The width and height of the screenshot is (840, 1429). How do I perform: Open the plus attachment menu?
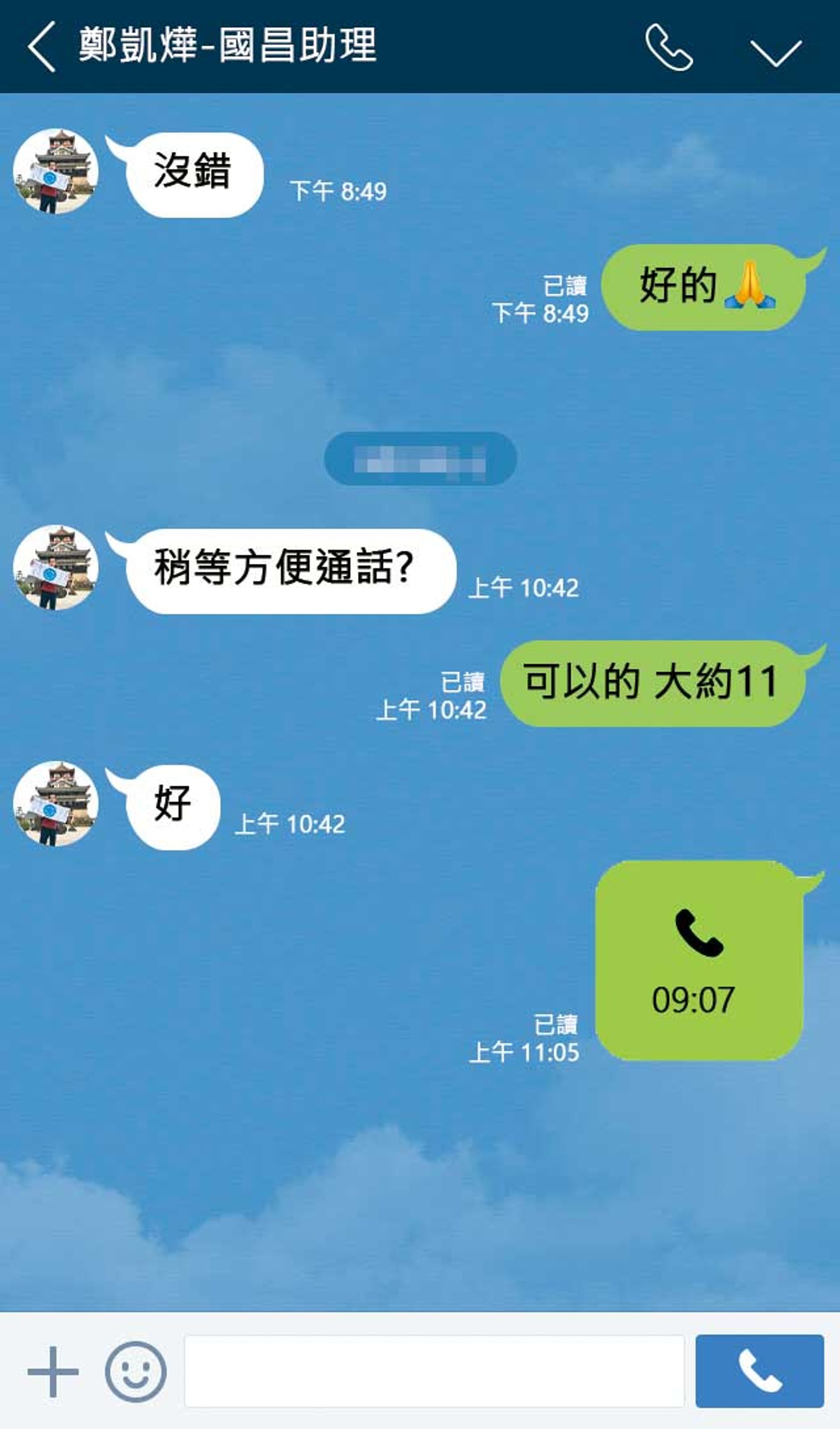[x=52, y=1372]
